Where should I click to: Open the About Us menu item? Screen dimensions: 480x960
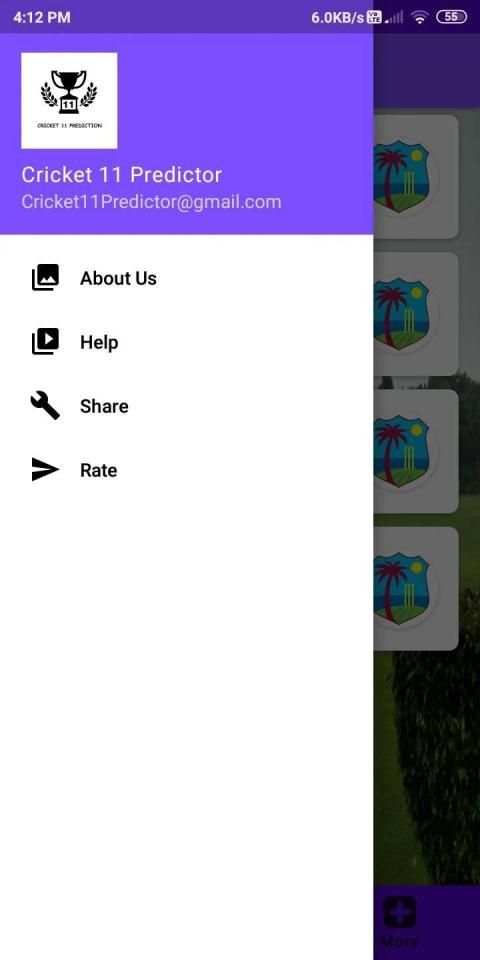[x=186, y=279]
